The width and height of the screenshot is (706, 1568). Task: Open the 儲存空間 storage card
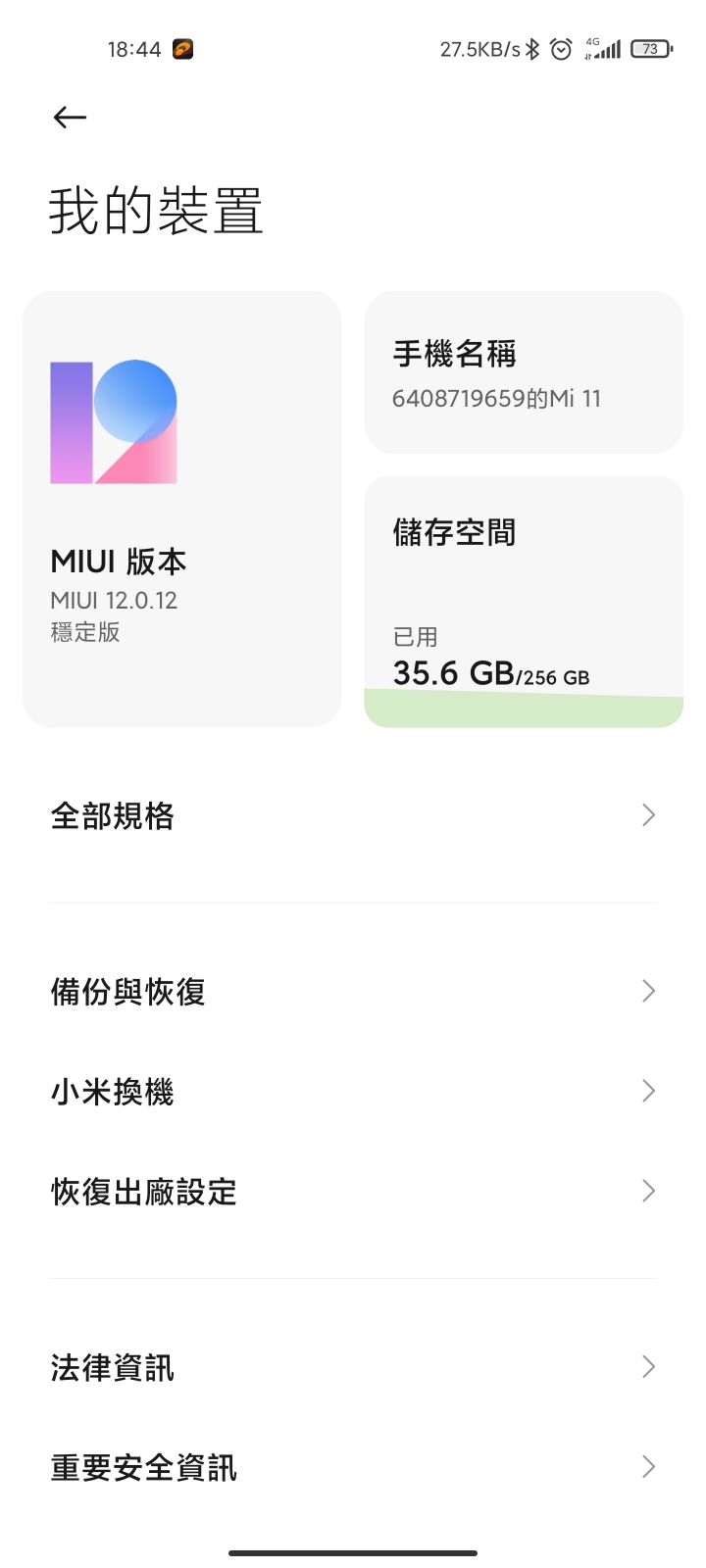[524, 602]
